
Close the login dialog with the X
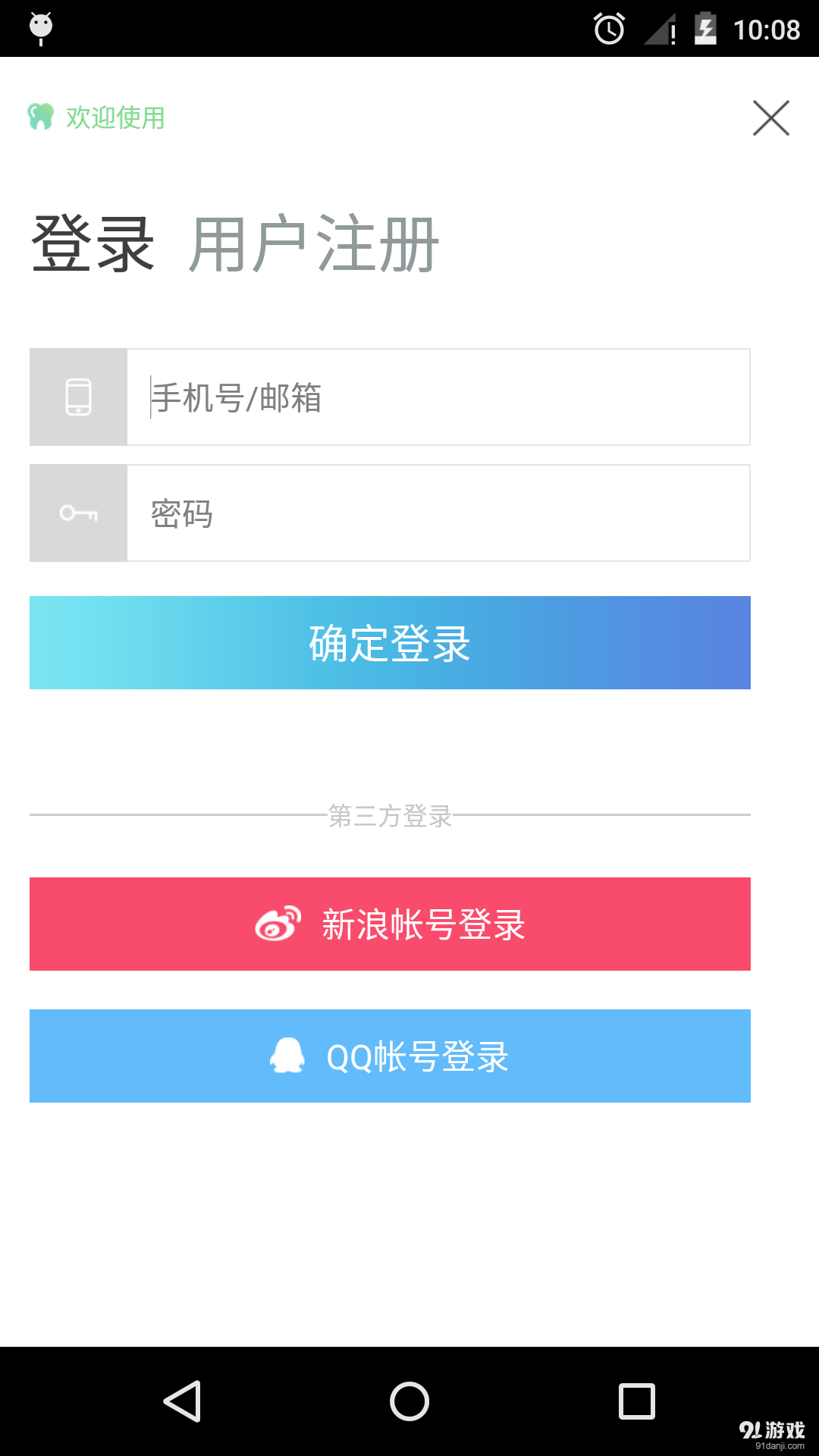click(770, 118)
